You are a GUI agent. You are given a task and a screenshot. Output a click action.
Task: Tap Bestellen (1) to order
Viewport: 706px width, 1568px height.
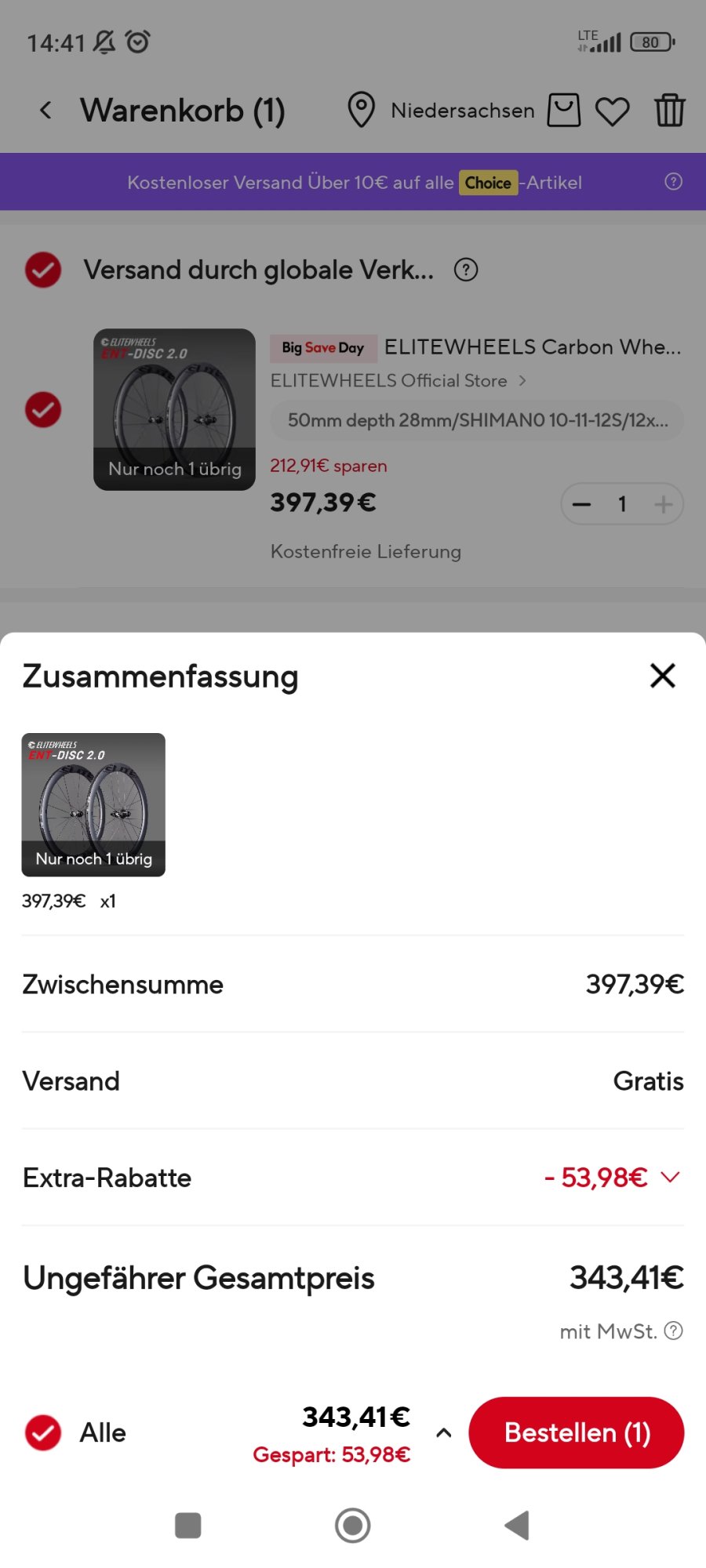pyautogui.click(x=577, y=1432)
